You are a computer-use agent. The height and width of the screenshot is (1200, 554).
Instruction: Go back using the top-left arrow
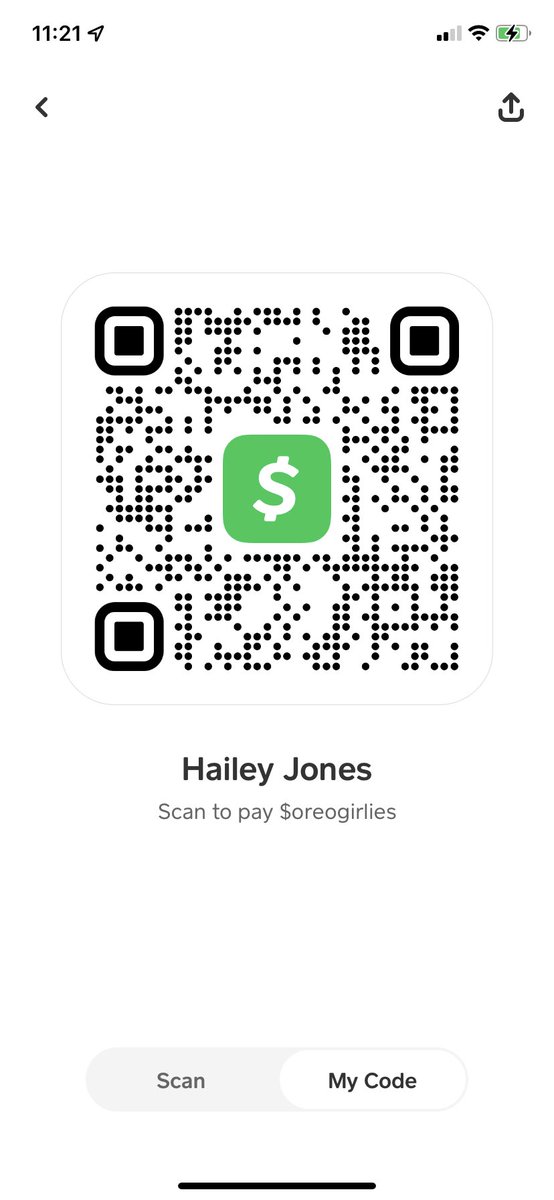42,107
